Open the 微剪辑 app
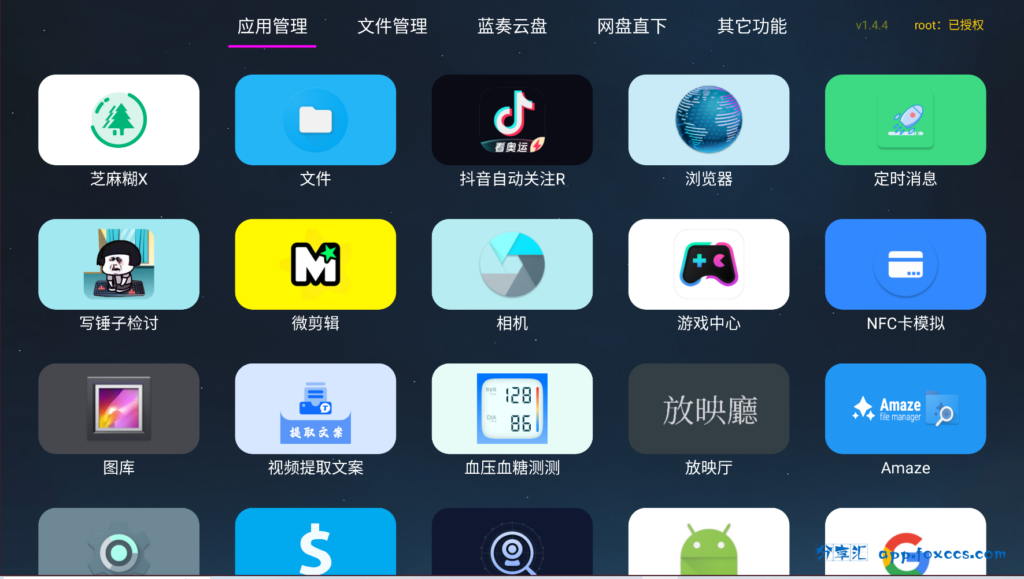Screen dimensions: 1024x579 tap(315, 265)
